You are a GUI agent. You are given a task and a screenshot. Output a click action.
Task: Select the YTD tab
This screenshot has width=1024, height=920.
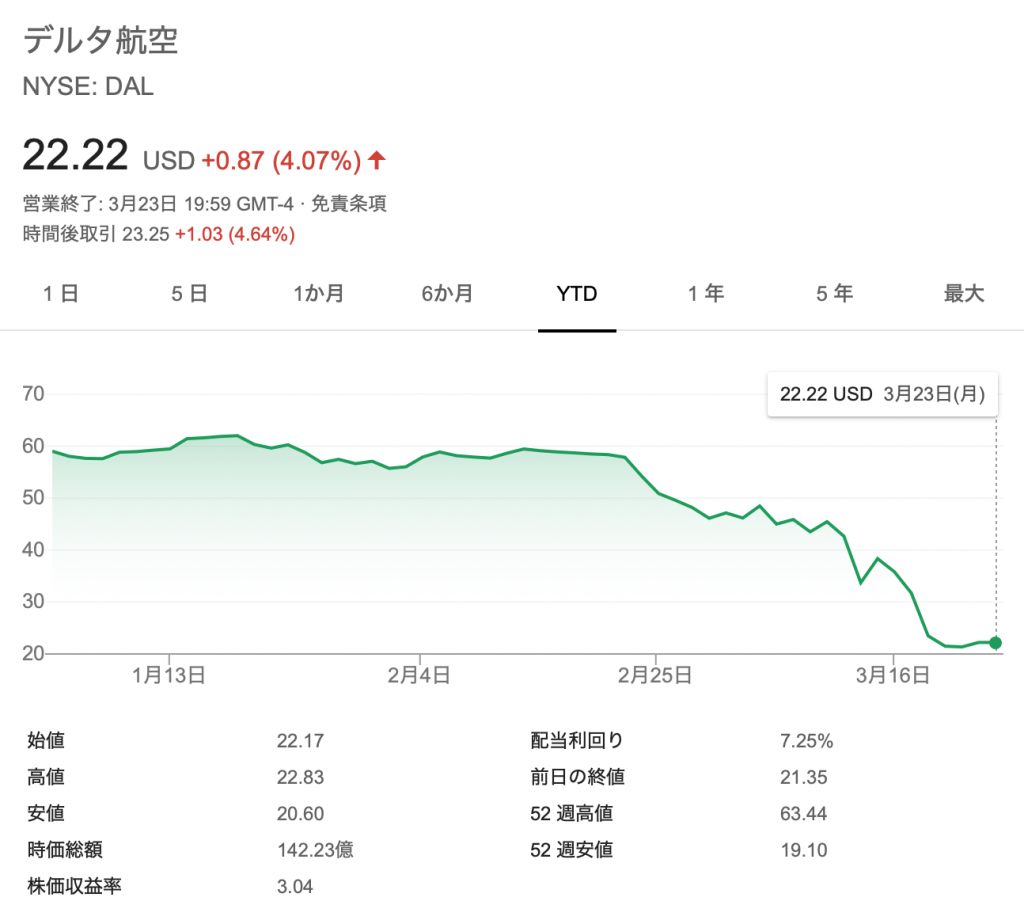click(x=577, y=294)
